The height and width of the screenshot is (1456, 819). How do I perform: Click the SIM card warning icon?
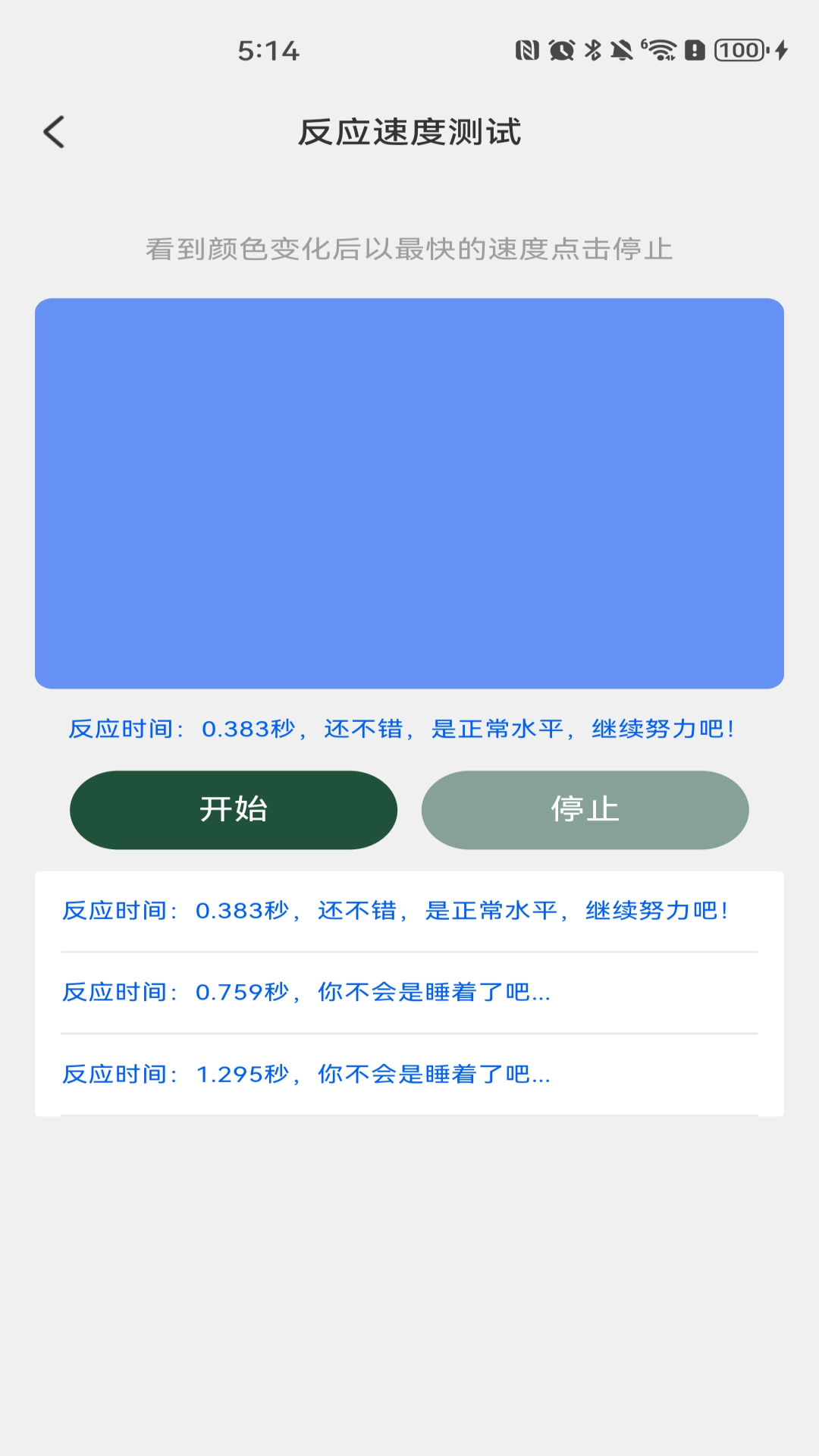click(x=694, y=52)
